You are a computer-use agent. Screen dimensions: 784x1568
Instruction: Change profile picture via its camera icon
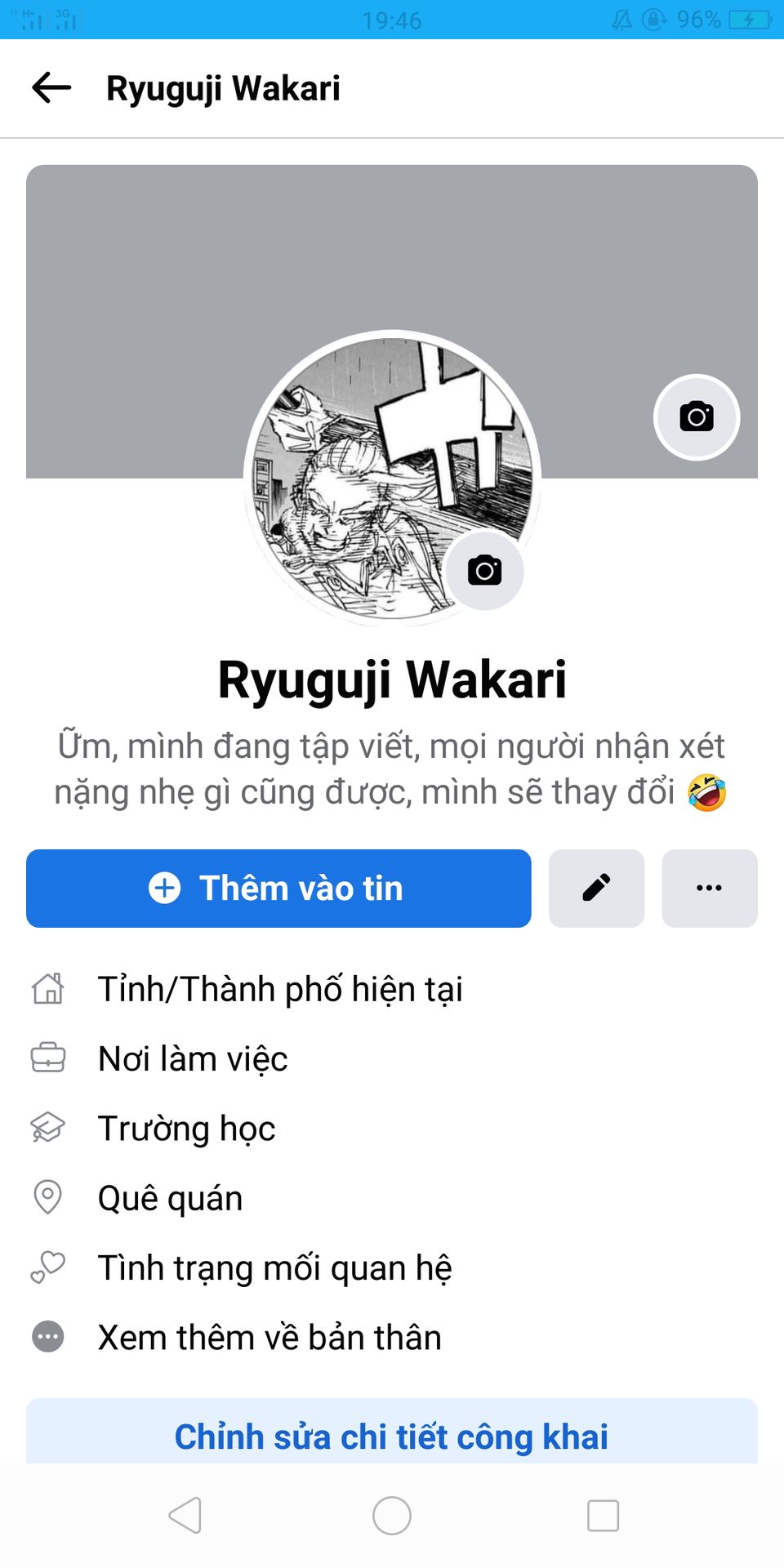[x=484, y=571]
